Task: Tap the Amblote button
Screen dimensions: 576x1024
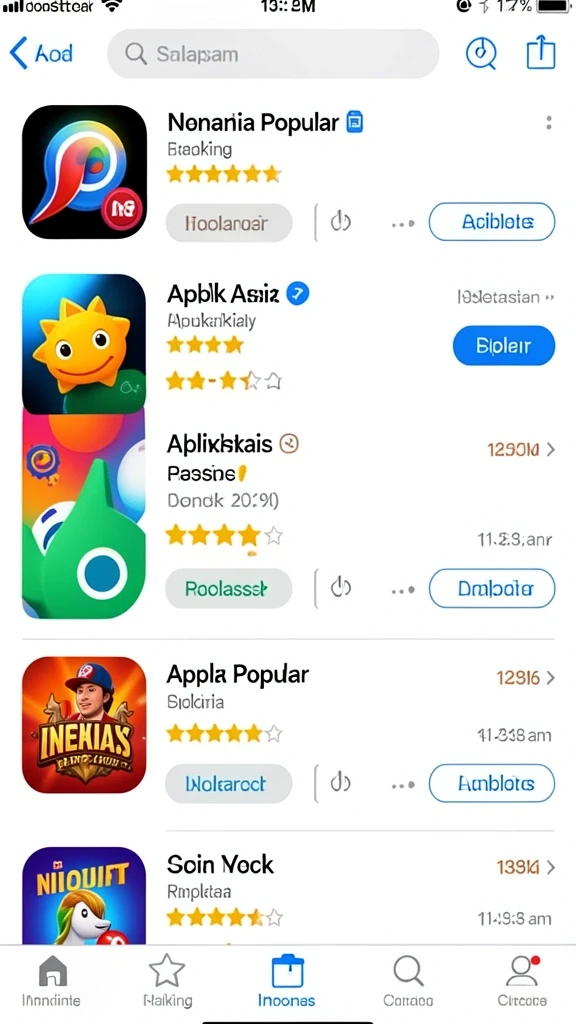Action: coord(492,783)
